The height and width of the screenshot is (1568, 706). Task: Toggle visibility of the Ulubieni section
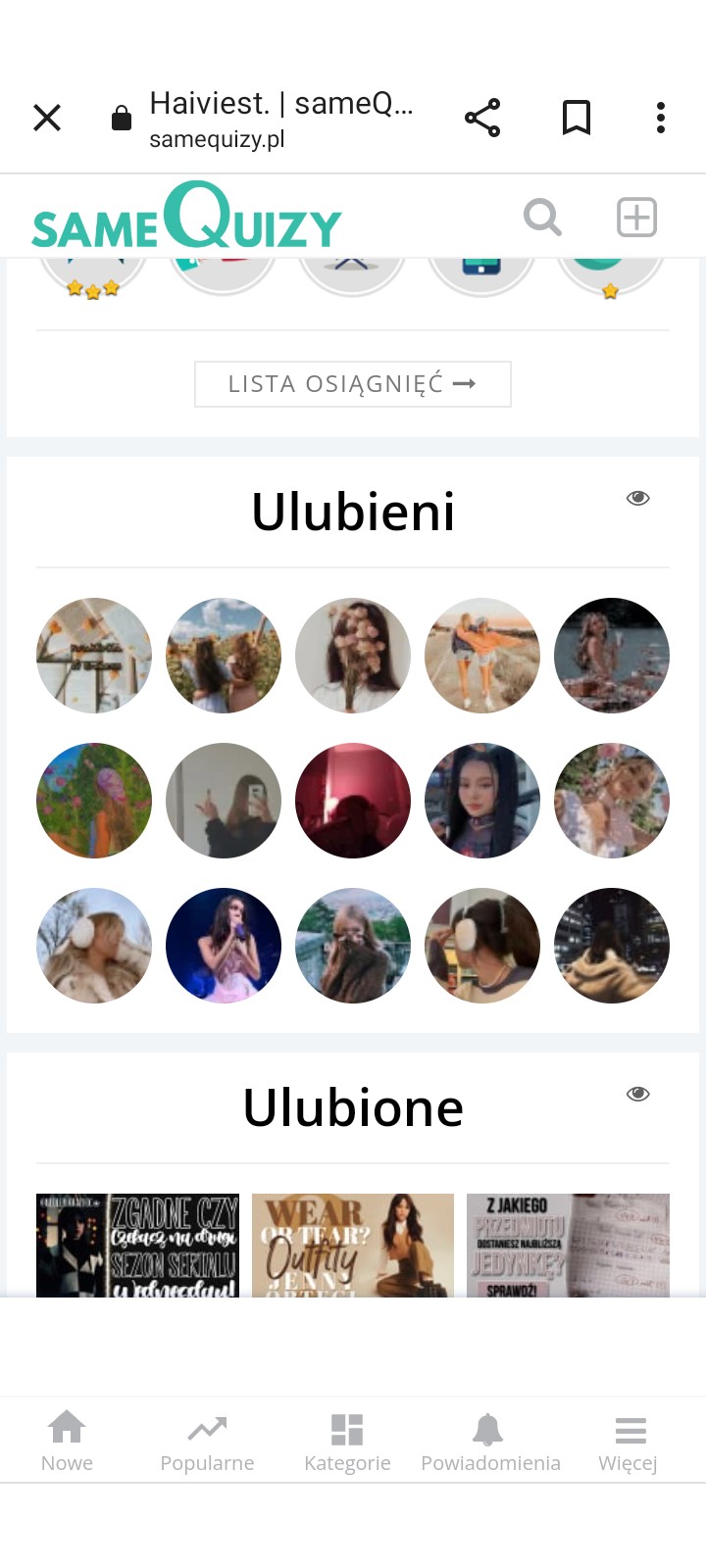point(637,499)
